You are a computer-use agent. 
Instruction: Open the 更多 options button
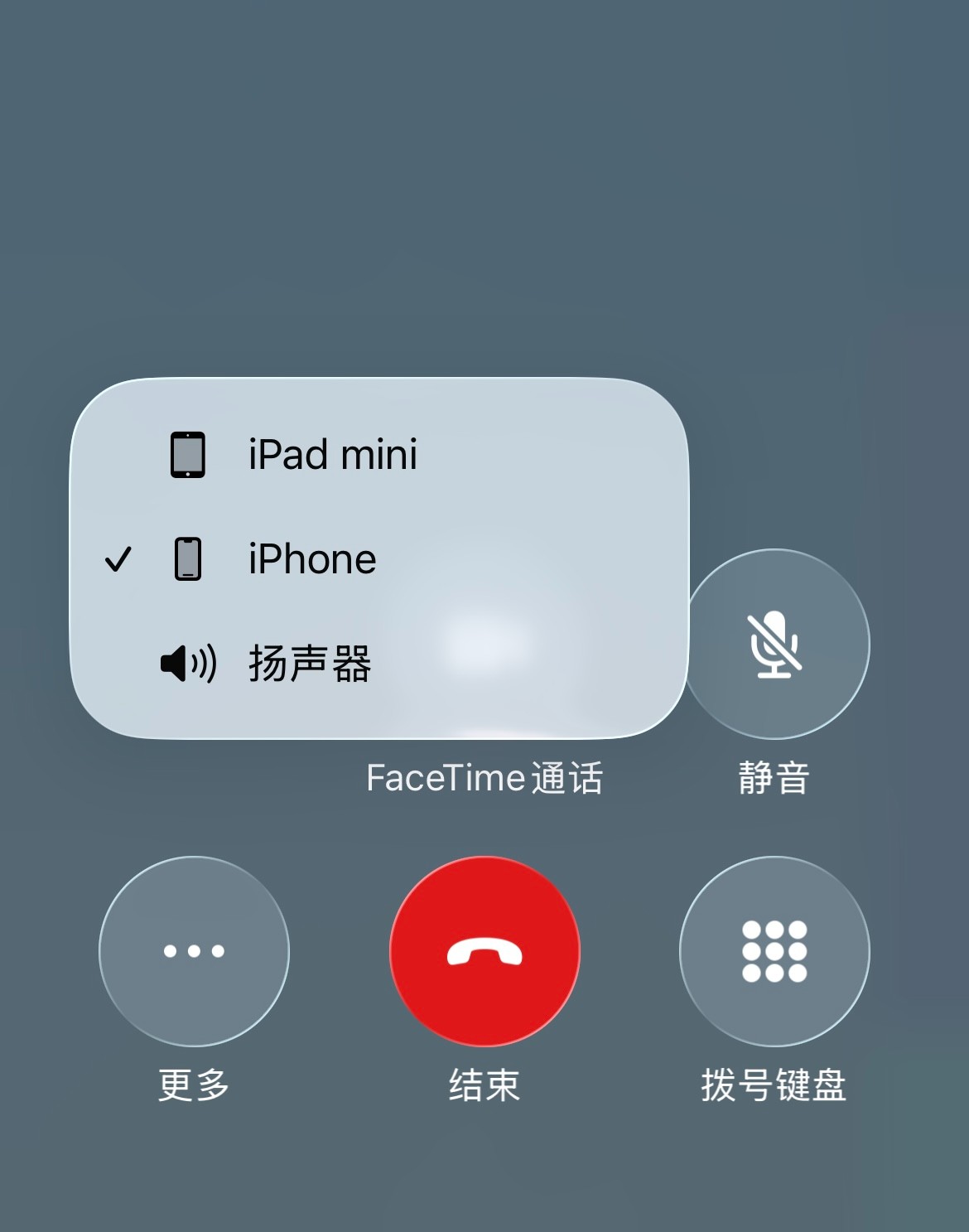[x=194, y=951]
